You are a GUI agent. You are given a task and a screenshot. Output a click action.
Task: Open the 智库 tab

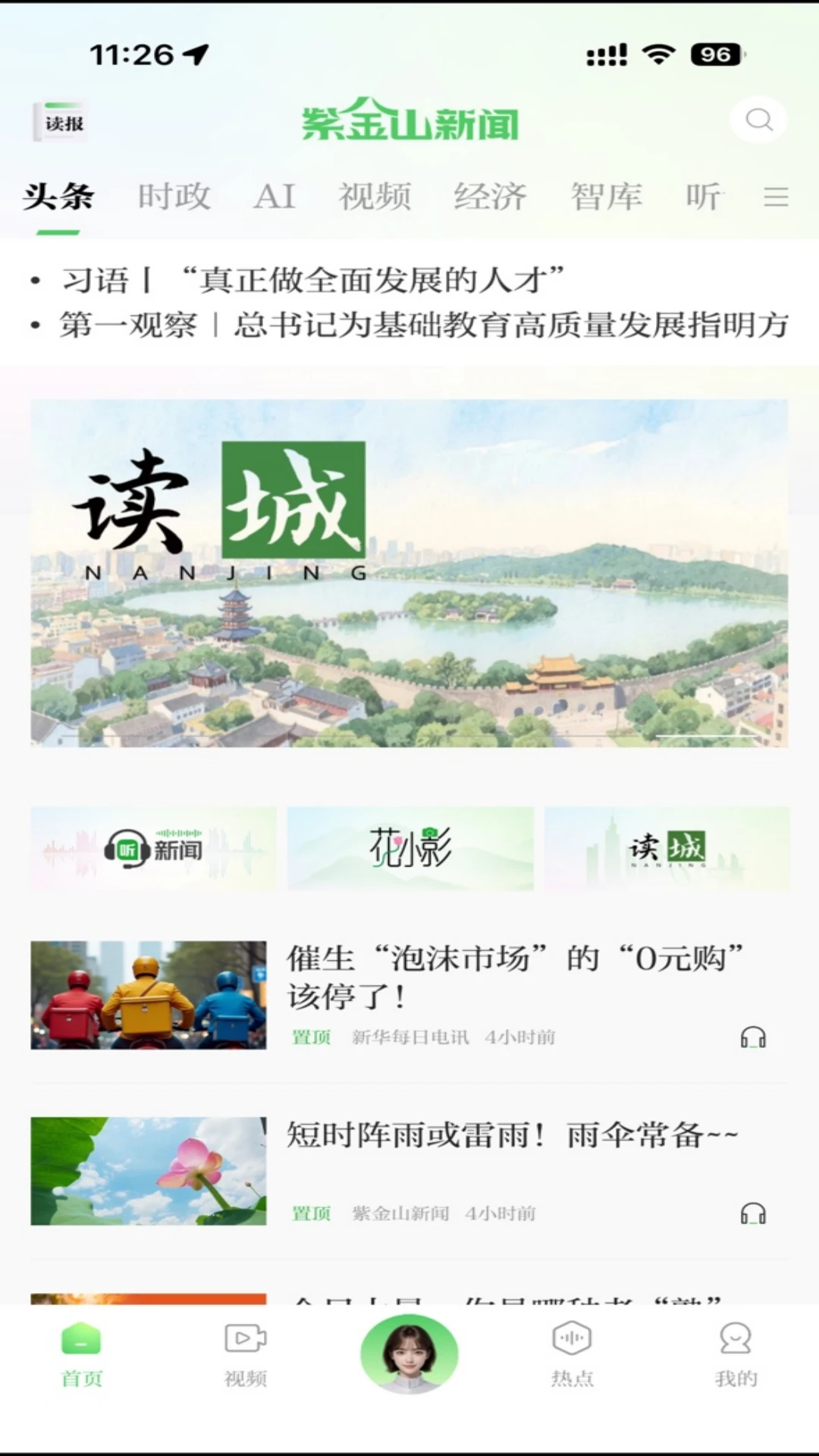(x=606, y=197)
